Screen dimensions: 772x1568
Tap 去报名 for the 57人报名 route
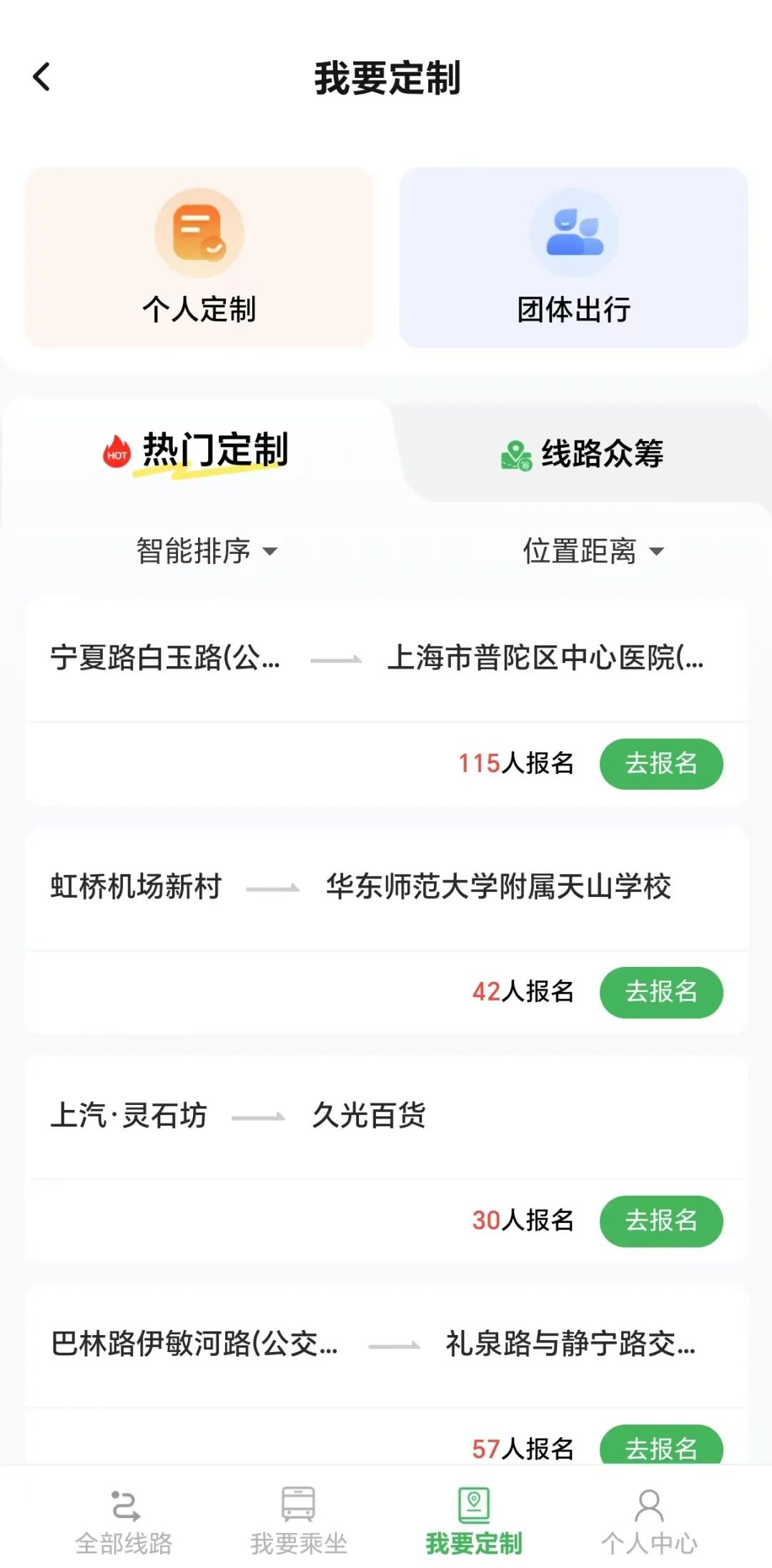(661, 1448)
